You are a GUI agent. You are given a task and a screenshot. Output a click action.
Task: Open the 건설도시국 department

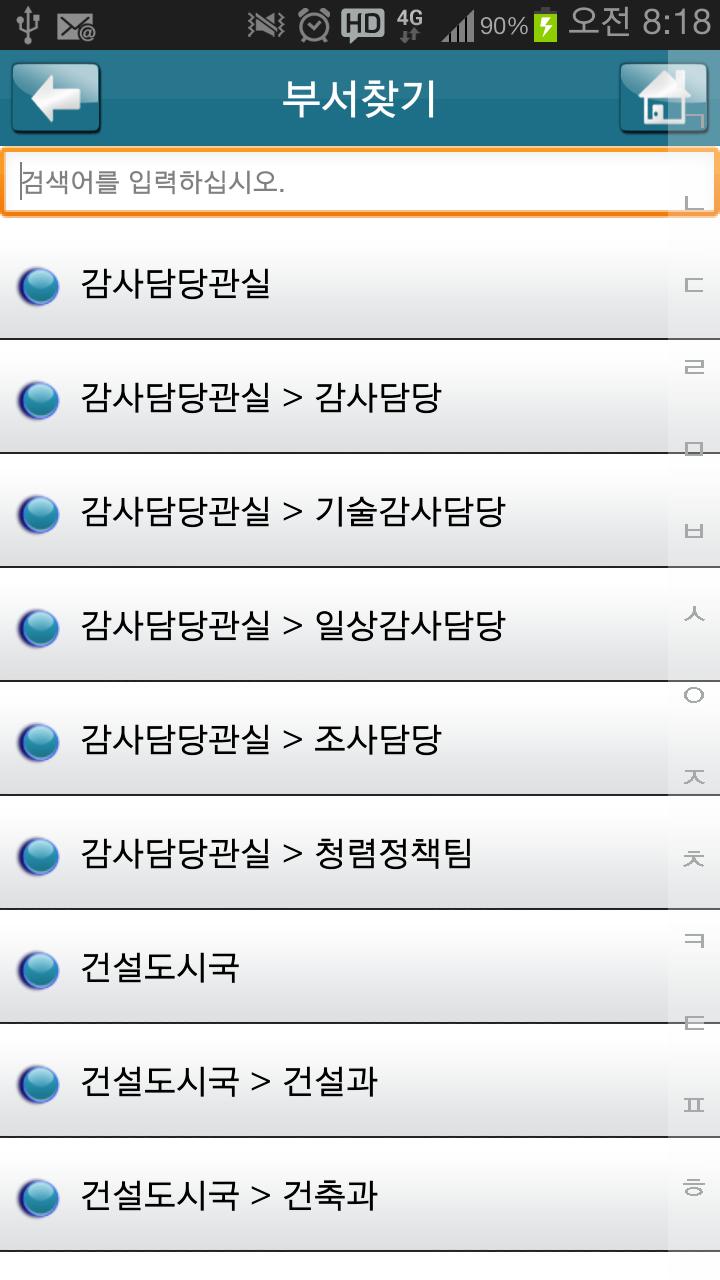[330, 968]
